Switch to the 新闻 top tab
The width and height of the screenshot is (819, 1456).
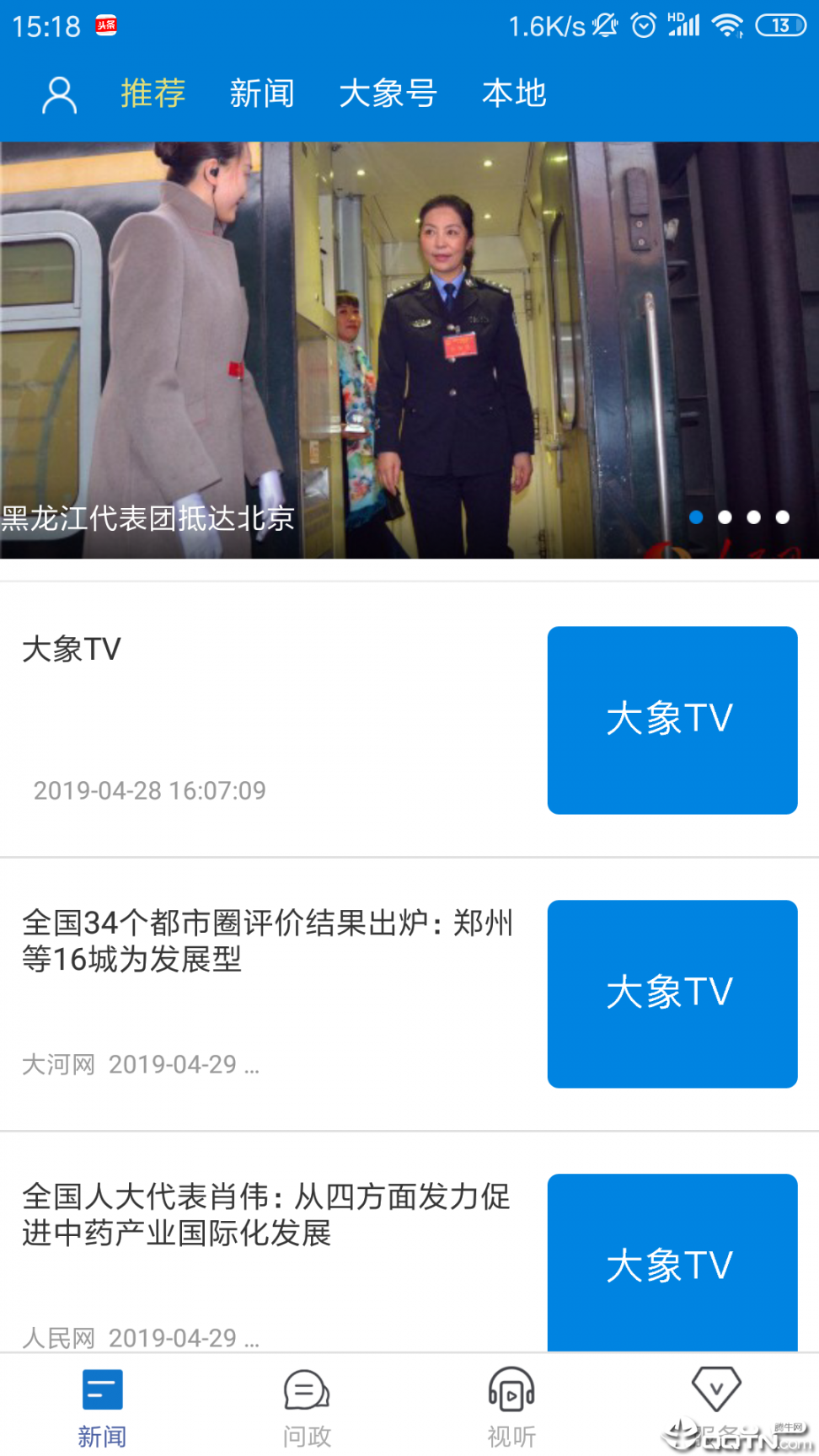[x=262, y=94]
